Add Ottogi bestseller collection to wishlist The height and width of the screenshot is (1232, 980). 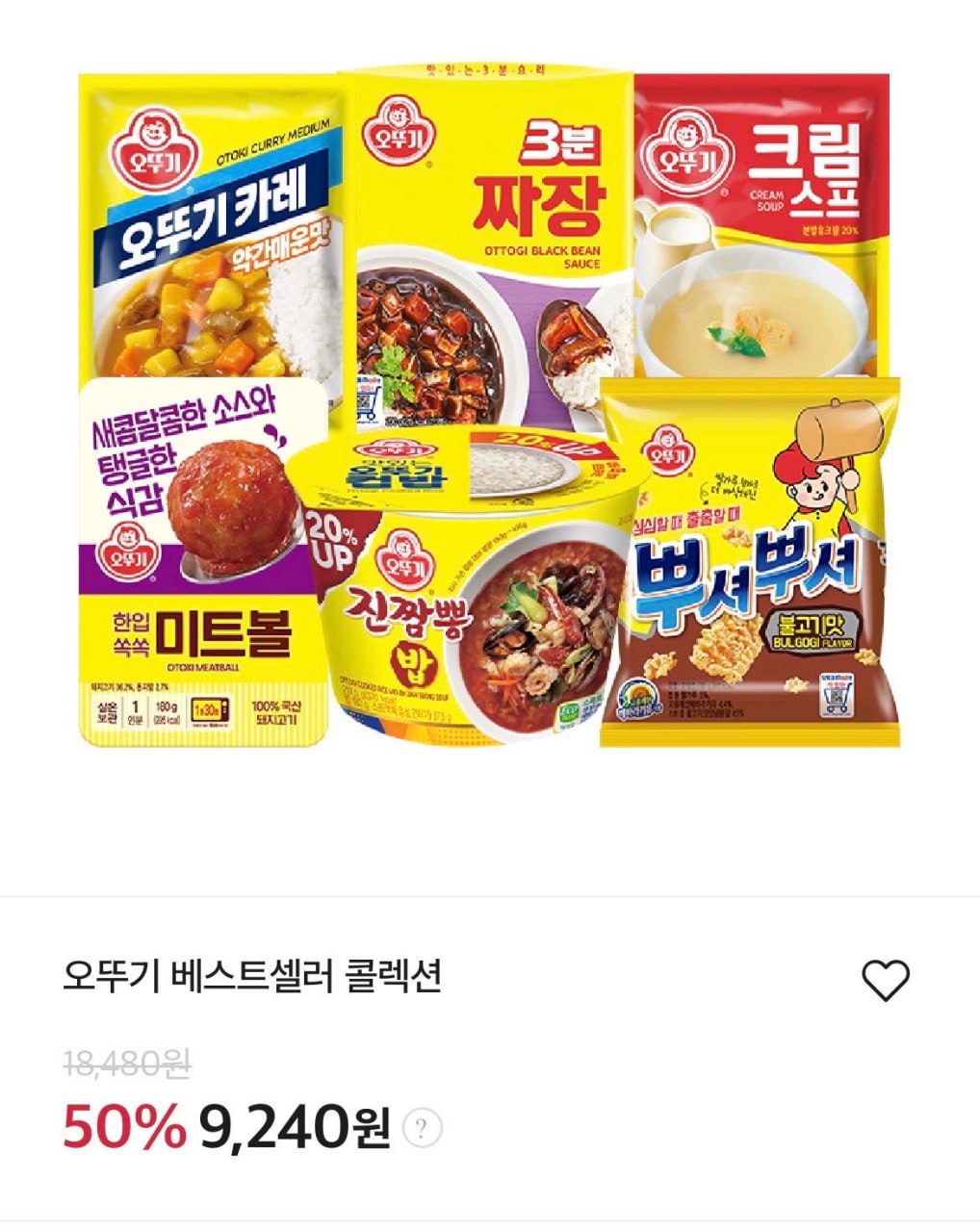[884, 980]
